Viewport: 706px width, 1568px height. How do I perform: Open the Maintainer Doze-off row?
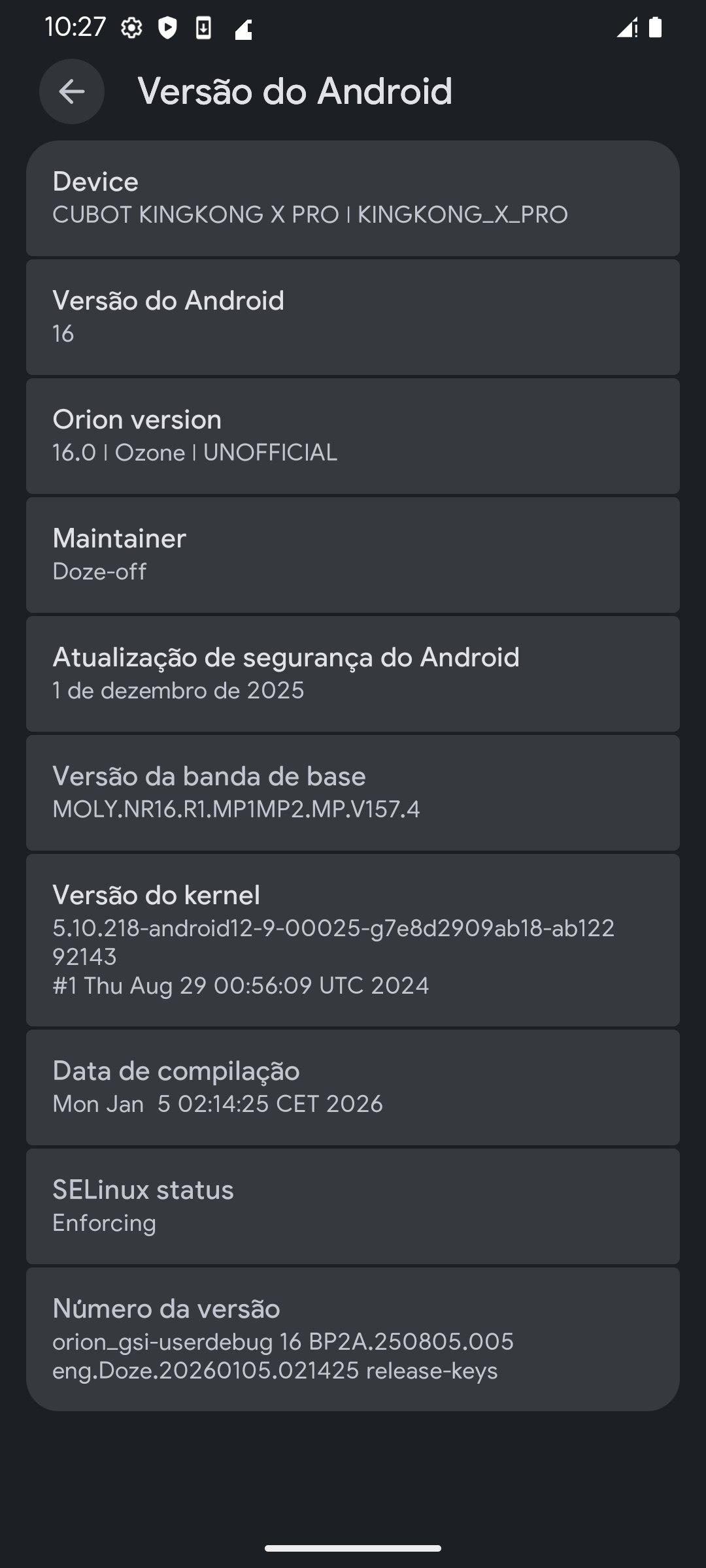point(353,555)
